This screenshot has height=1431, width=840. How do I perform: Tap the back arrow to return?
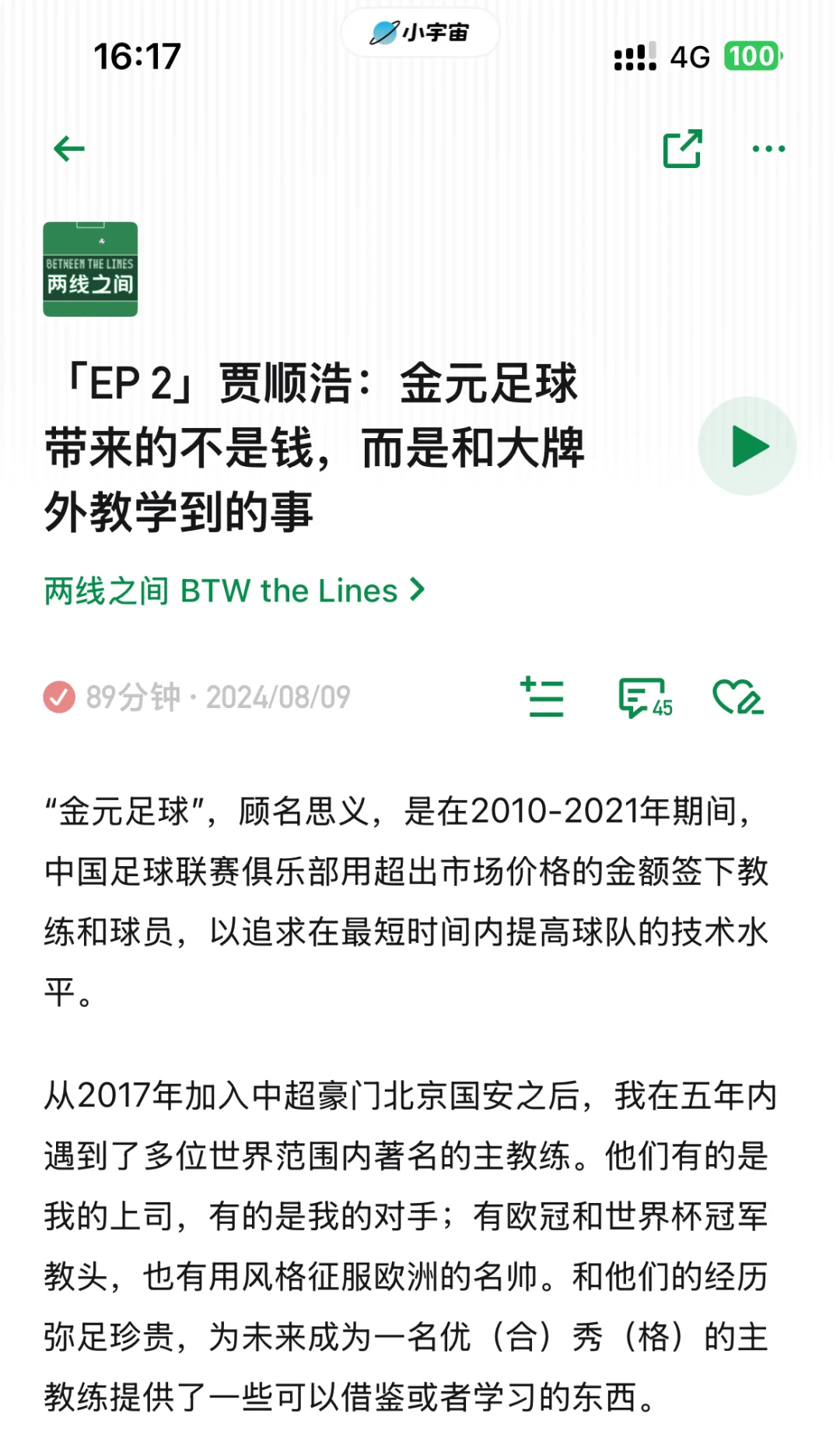click(x=68, y=147)
